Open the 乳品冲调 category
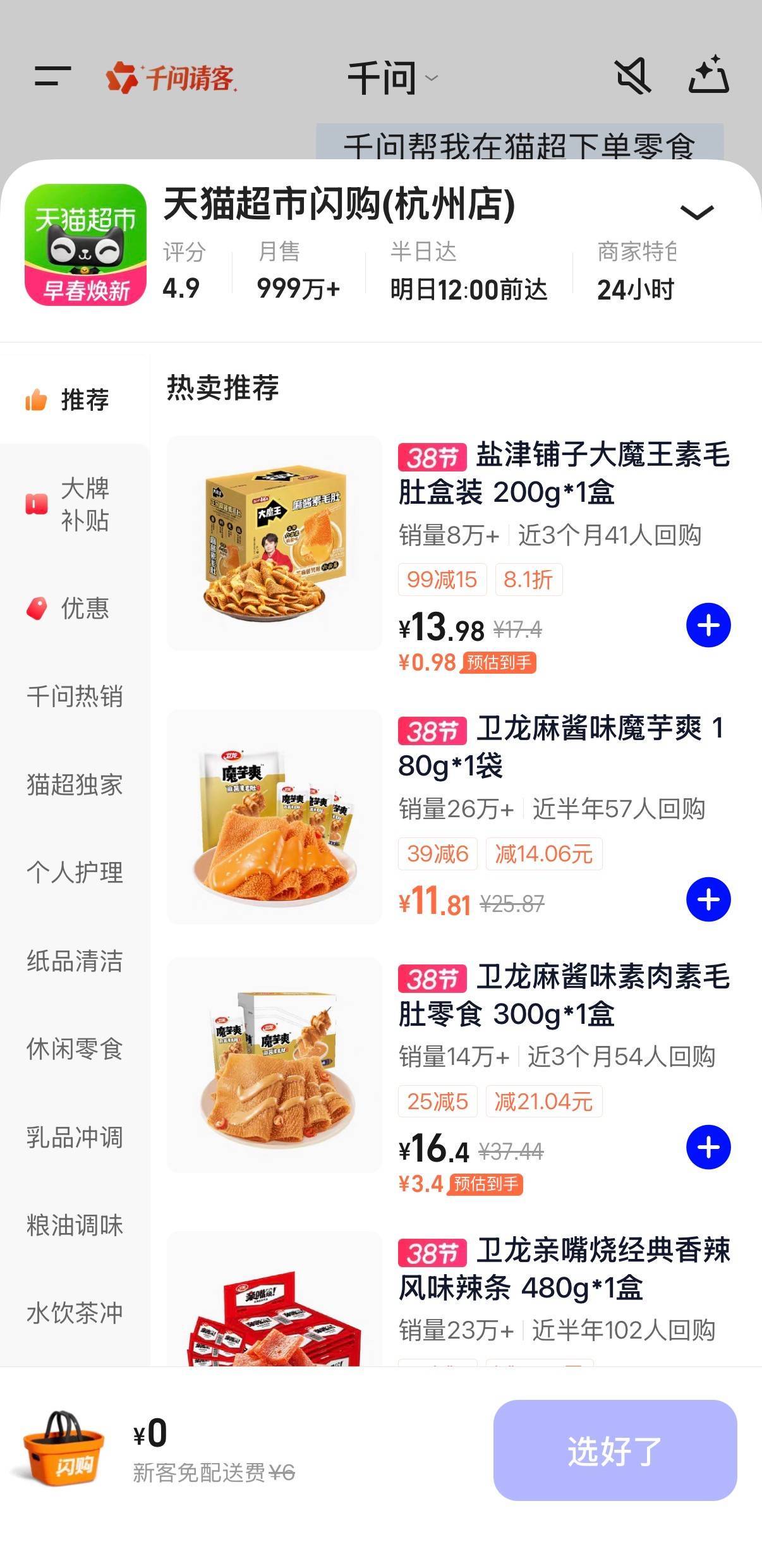Viewport: 762px width, 1568px height. pyautogui.click(x=75, y=1138)
